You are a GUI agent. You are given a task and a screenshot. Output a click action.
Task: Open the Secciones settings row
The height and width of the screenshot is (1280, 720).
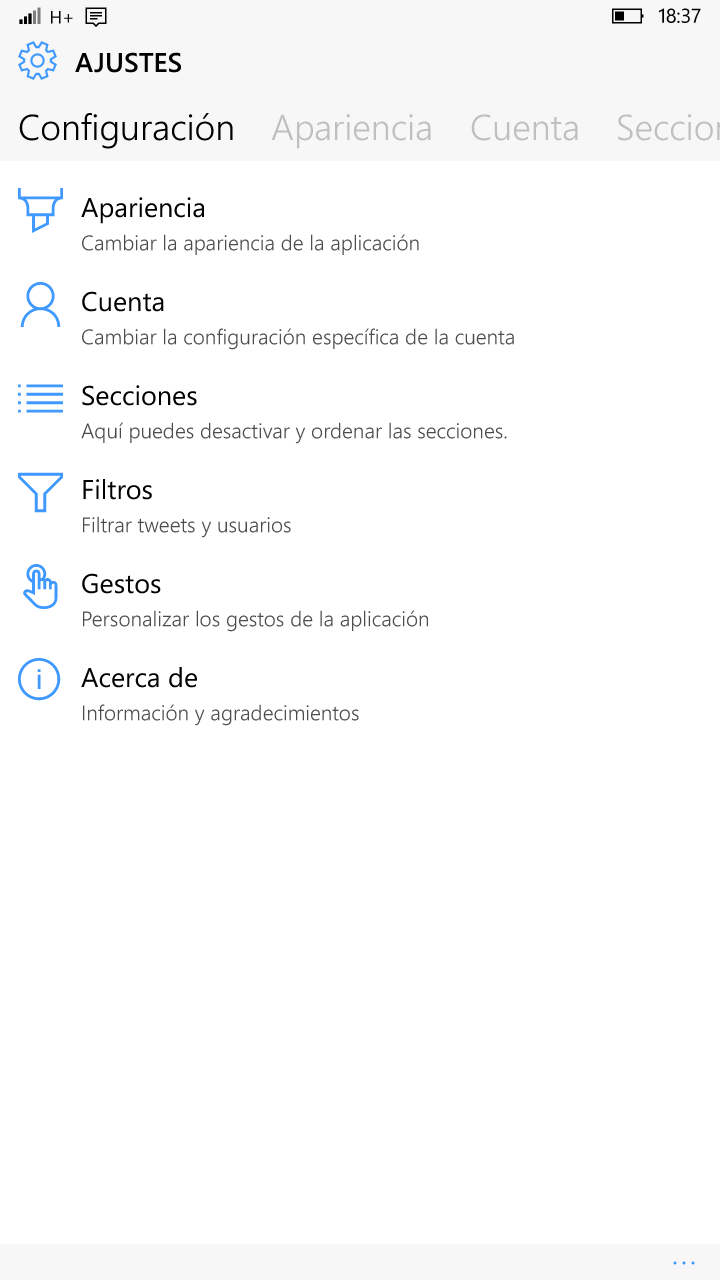360,412
